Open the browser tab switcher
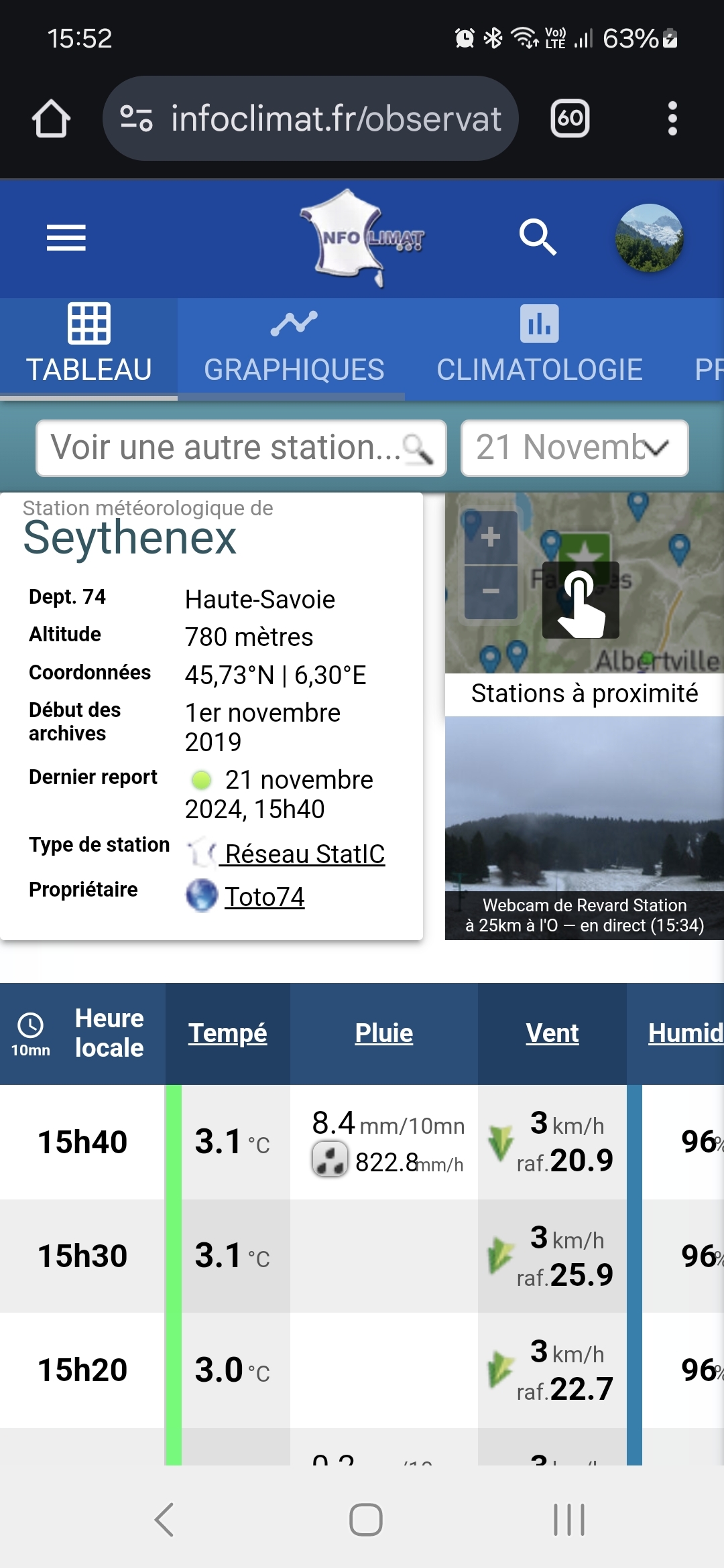This screenshot has height=1568, width=724. click(x=569, y=119)
